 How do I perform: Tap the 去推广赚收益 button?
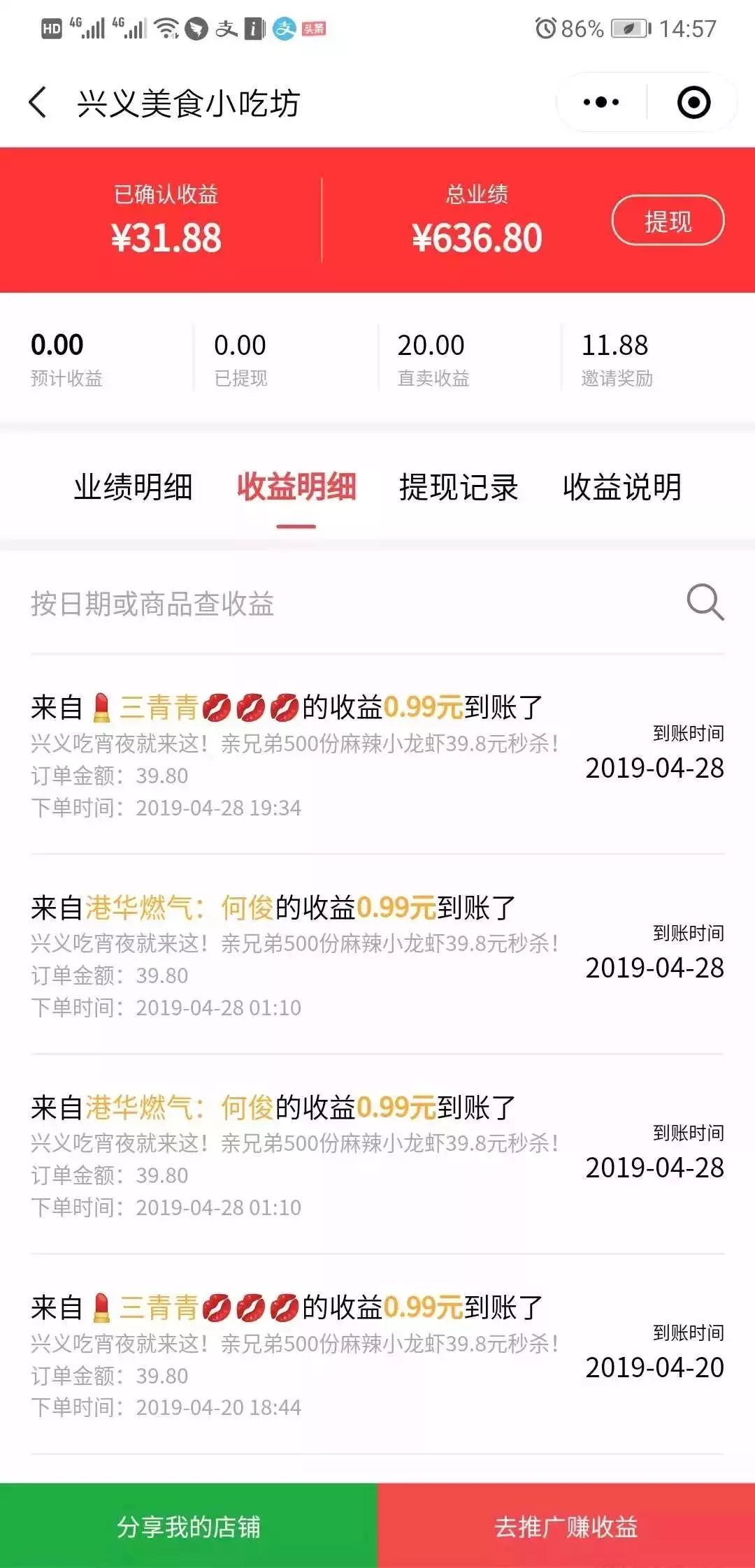click(566, 1526)
